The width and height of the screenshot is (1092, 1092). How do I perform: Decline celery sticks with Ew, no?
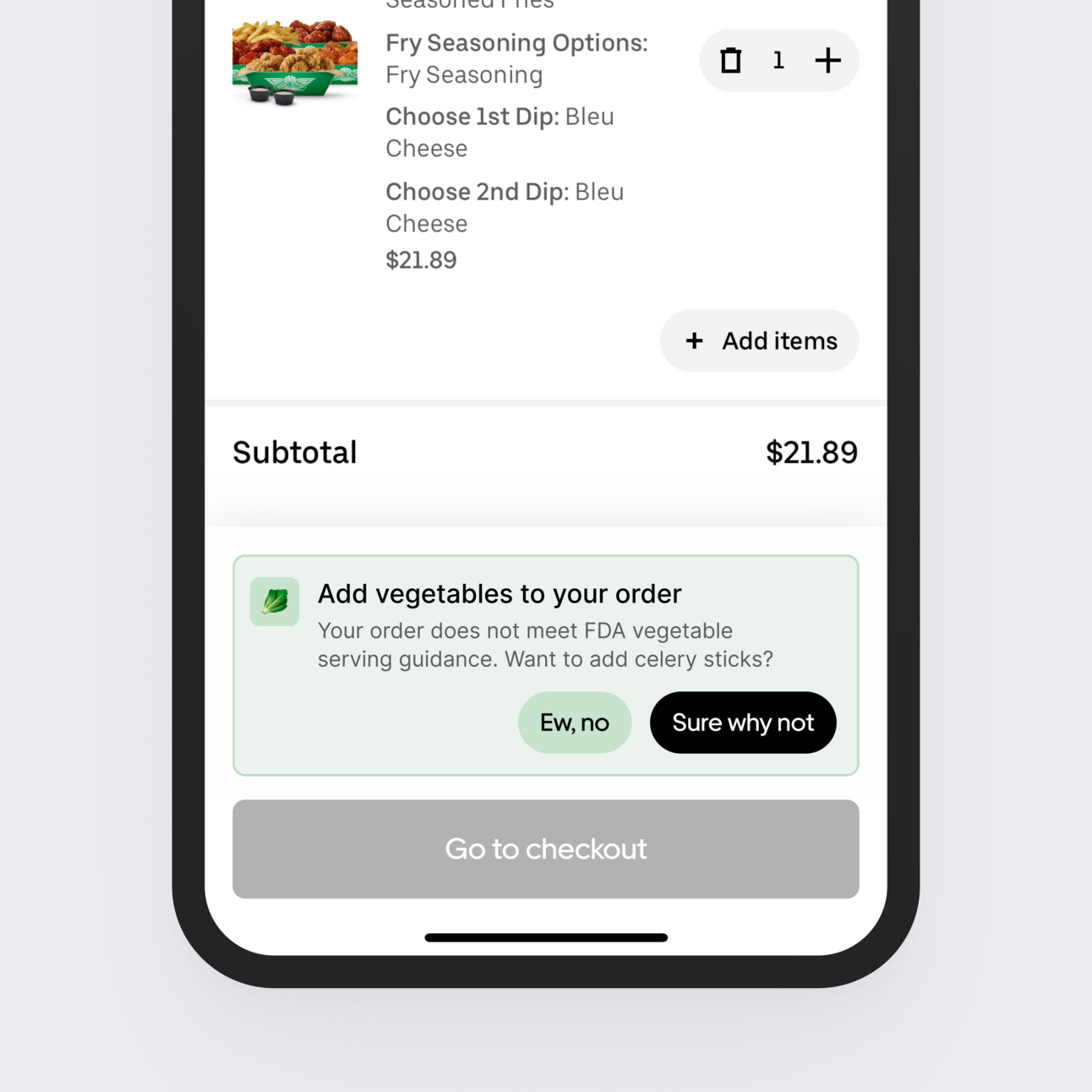point(575,723)
